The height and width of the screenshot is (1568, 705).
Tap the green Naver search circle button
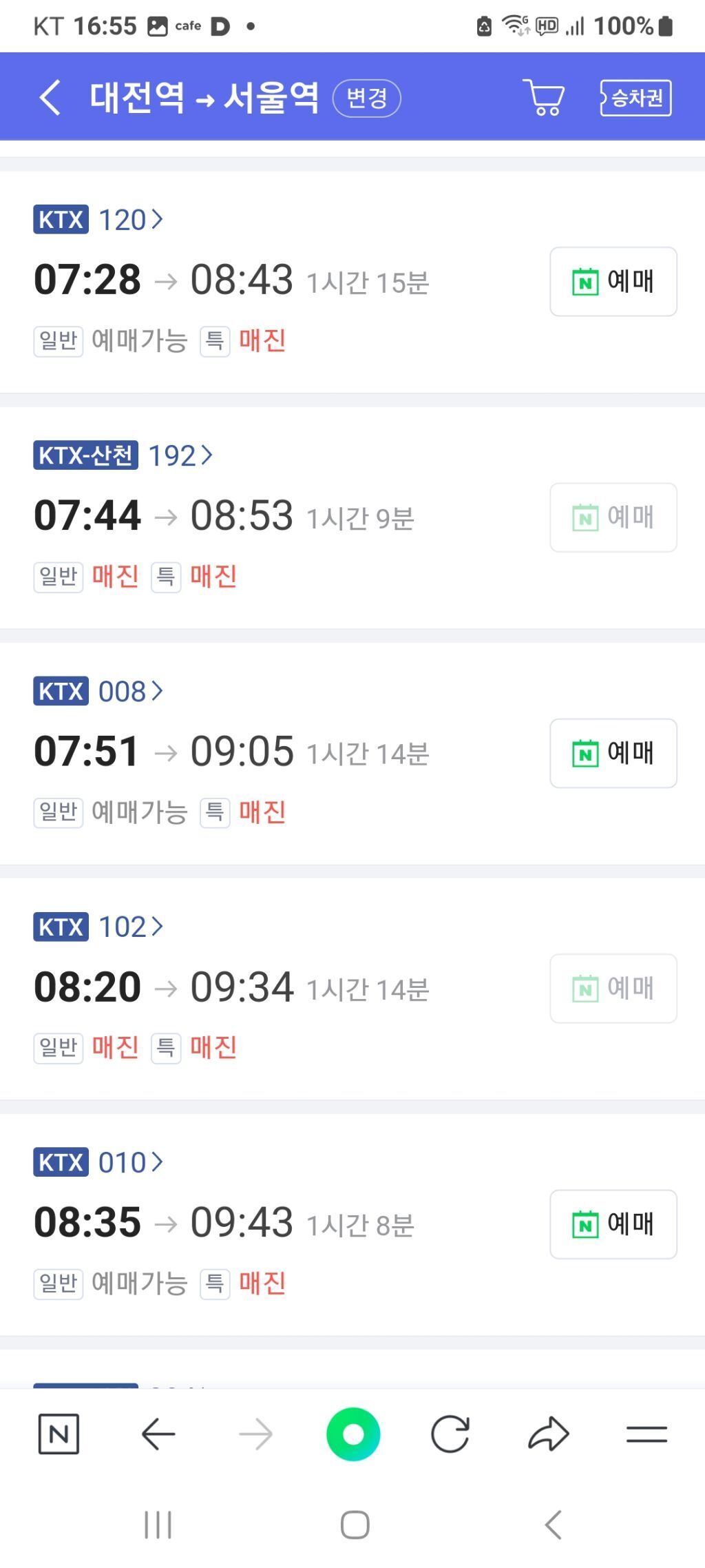coord(353,1434)
